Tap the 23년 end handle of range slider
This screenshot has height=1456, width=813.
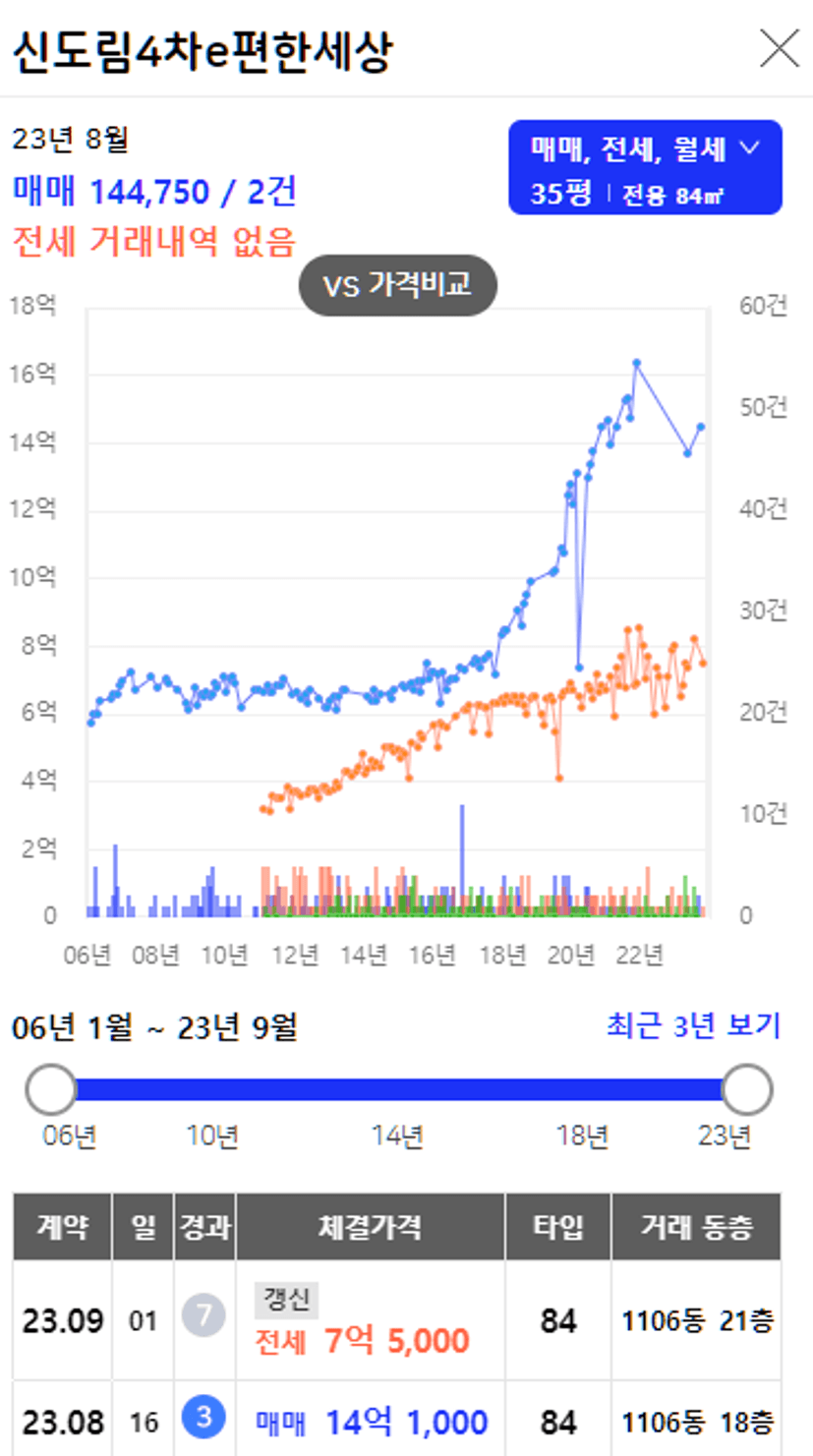(747, 1089)
